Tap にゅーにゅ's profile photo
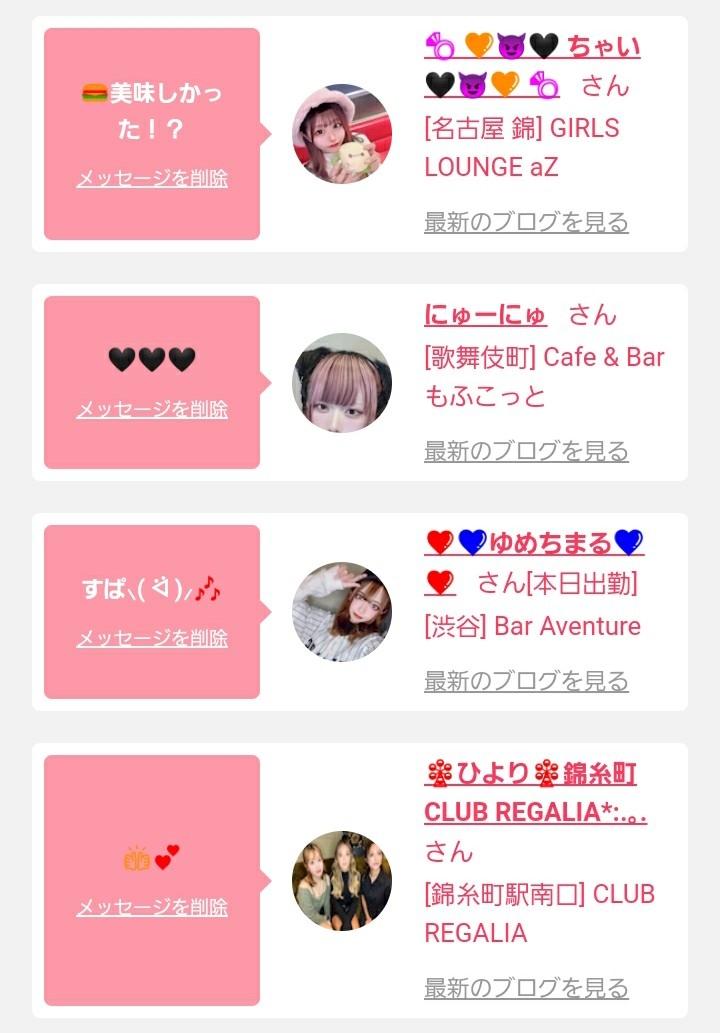Screen dimensions: 720x1033 [x=342, y=383]
